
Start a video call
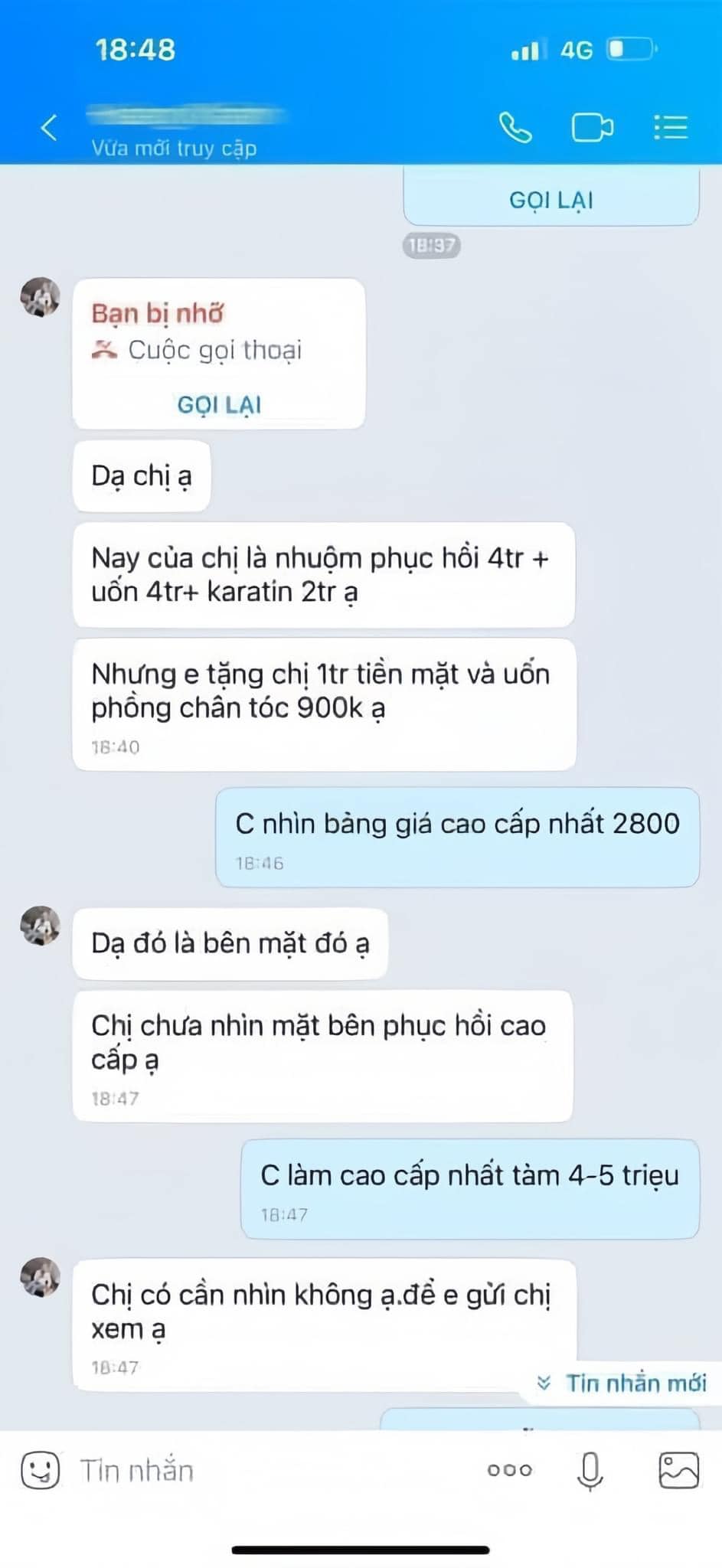pyautogui.click(x=592, y=127)
